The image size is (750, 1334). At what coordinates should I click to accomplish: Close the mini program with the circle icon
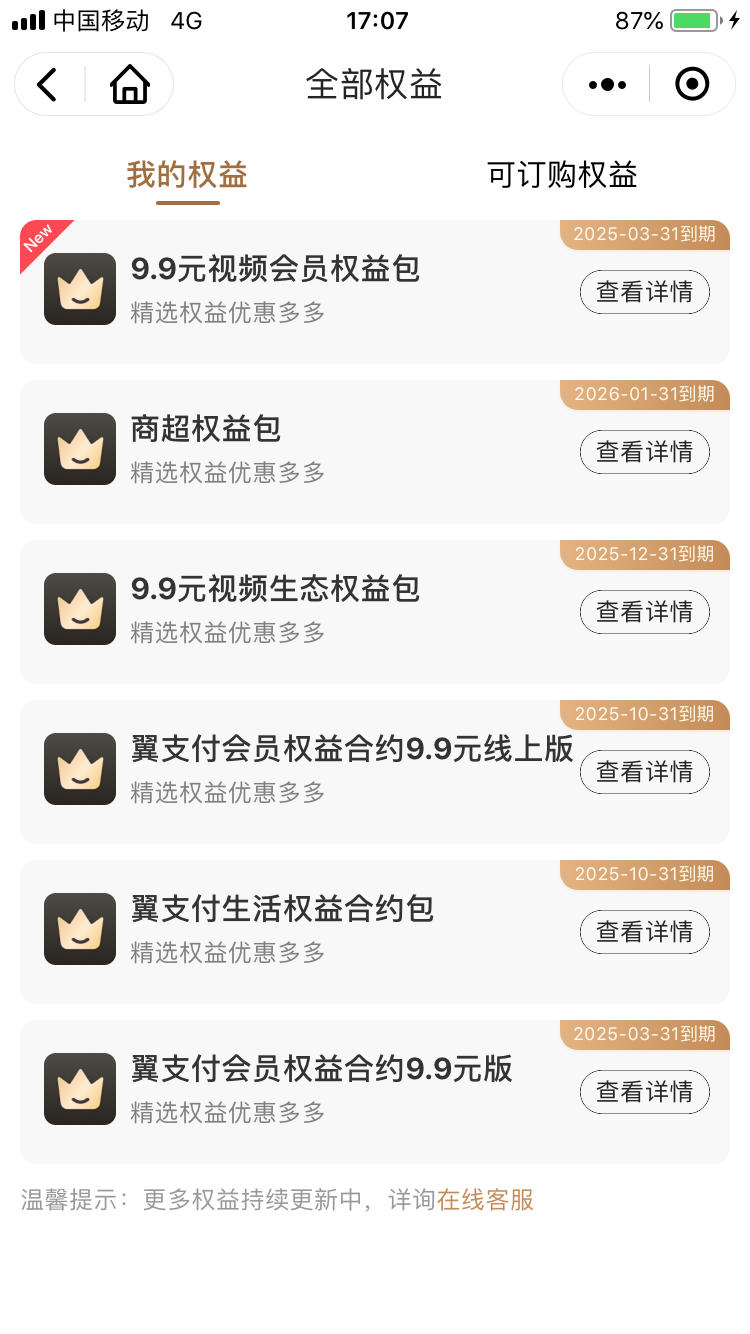click(692, 85)
